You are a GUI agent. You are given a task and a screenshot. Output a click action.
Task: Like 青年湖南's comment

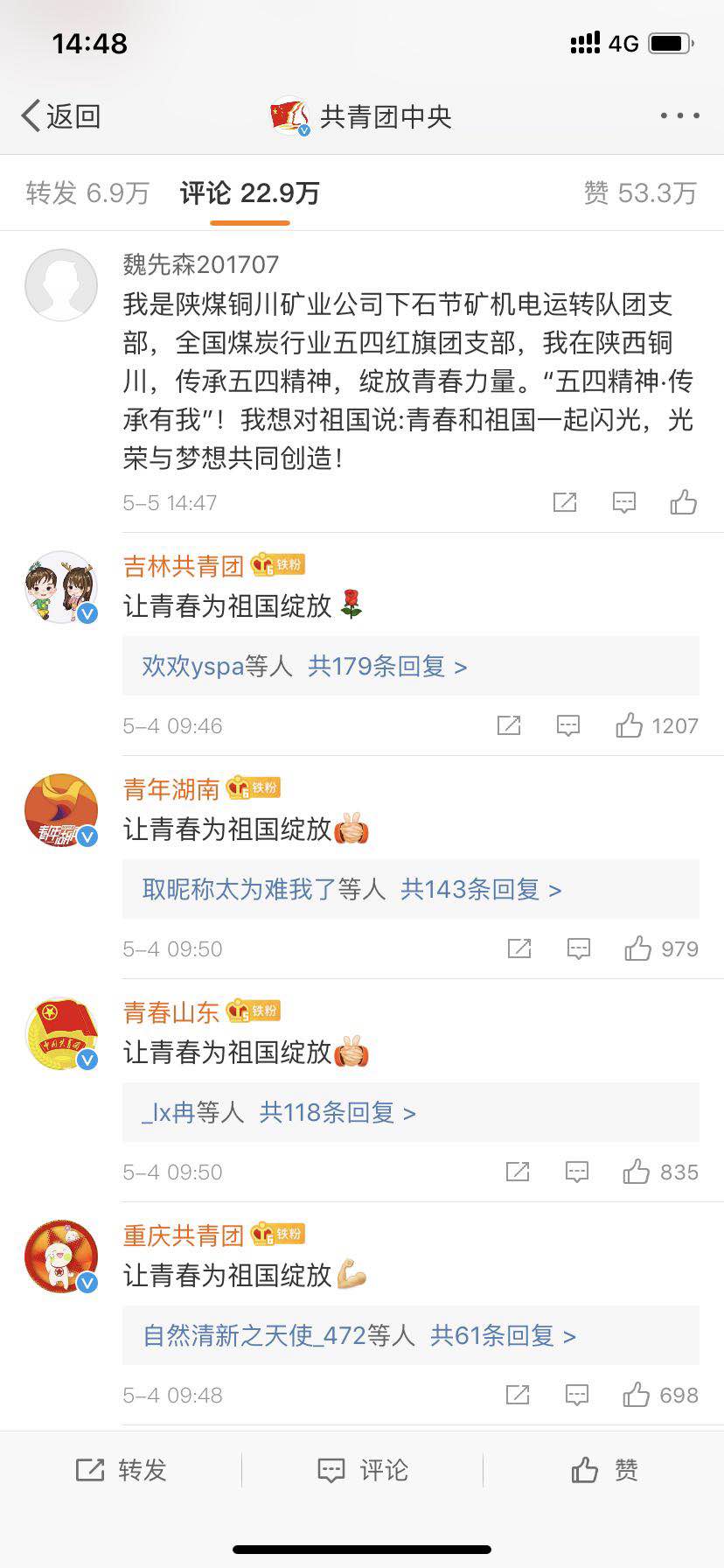point(638,948)
